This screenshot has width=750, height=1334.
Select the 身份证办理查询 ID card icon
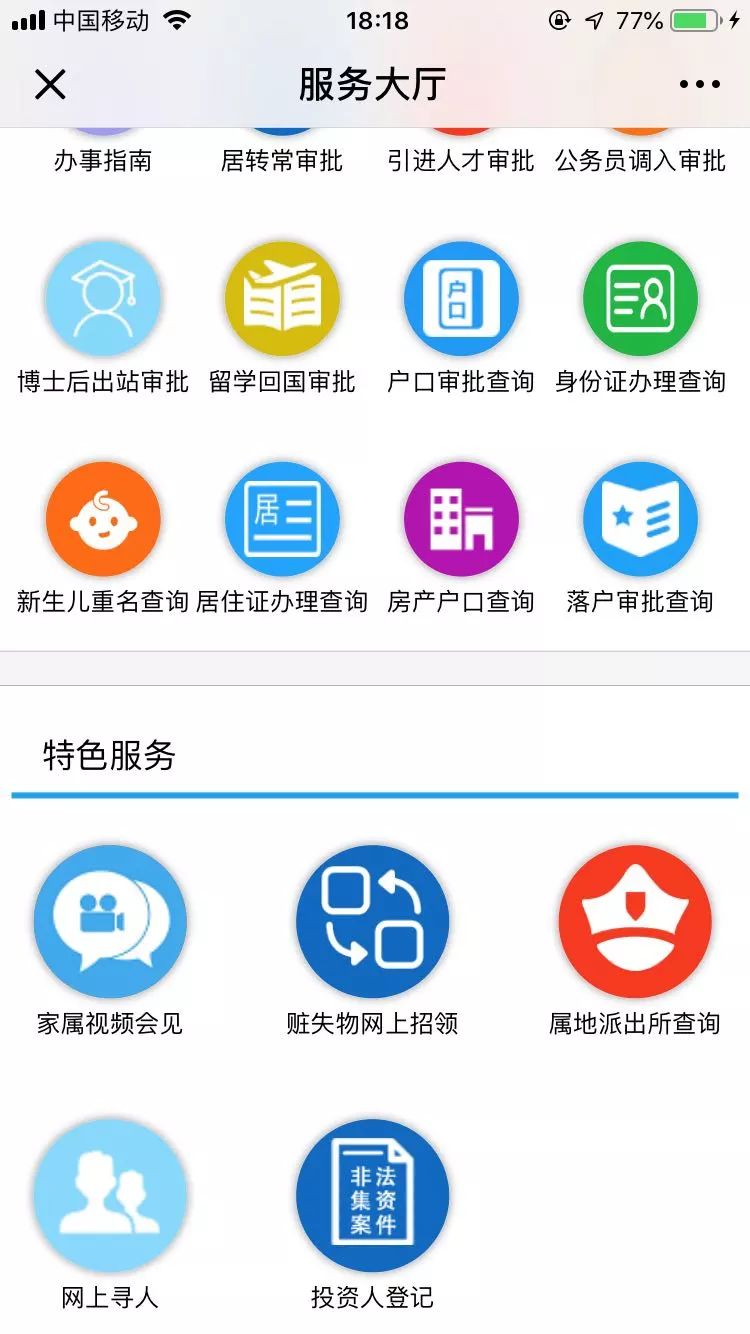point(640,297)
